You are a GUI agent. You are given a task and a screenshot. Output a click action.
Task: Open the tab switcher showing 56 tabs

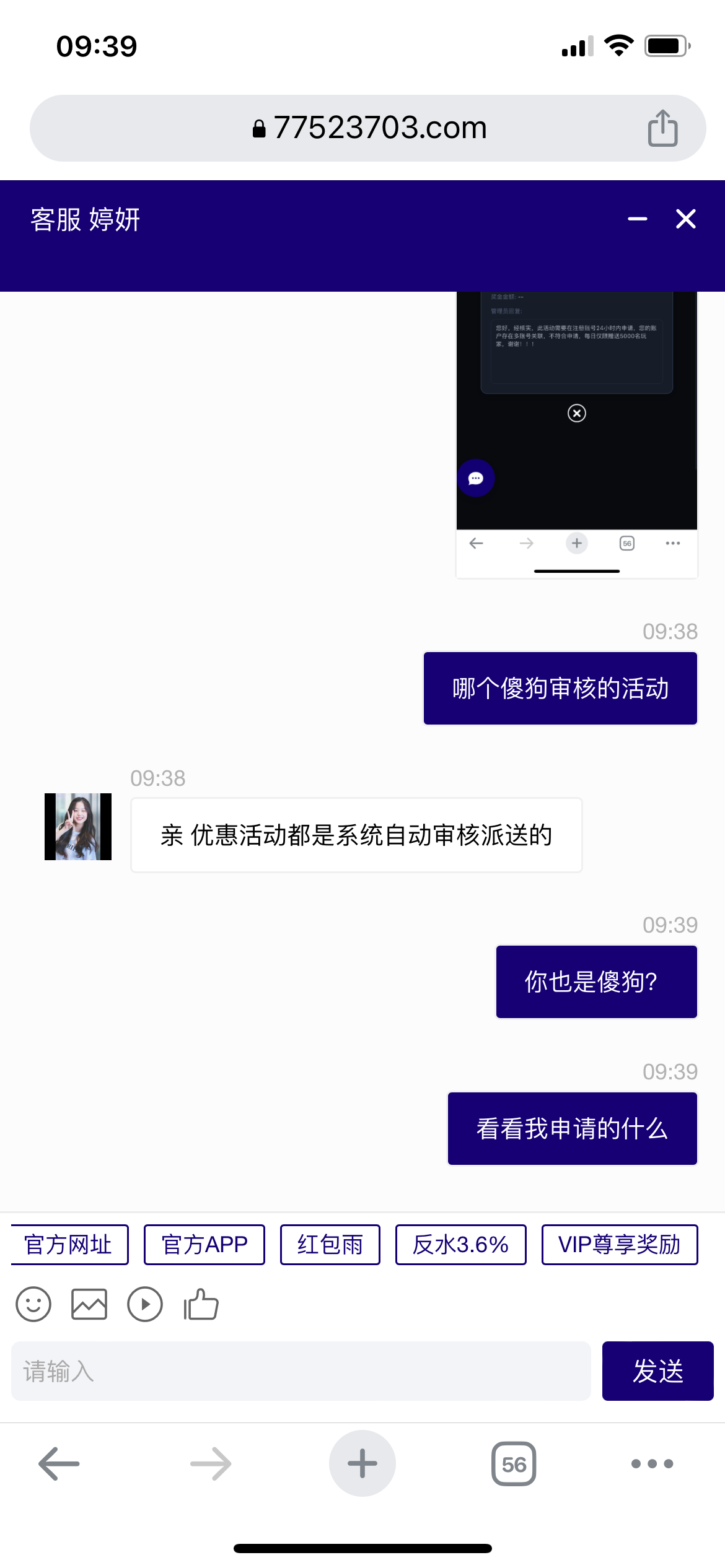(x=514, y=1463)
